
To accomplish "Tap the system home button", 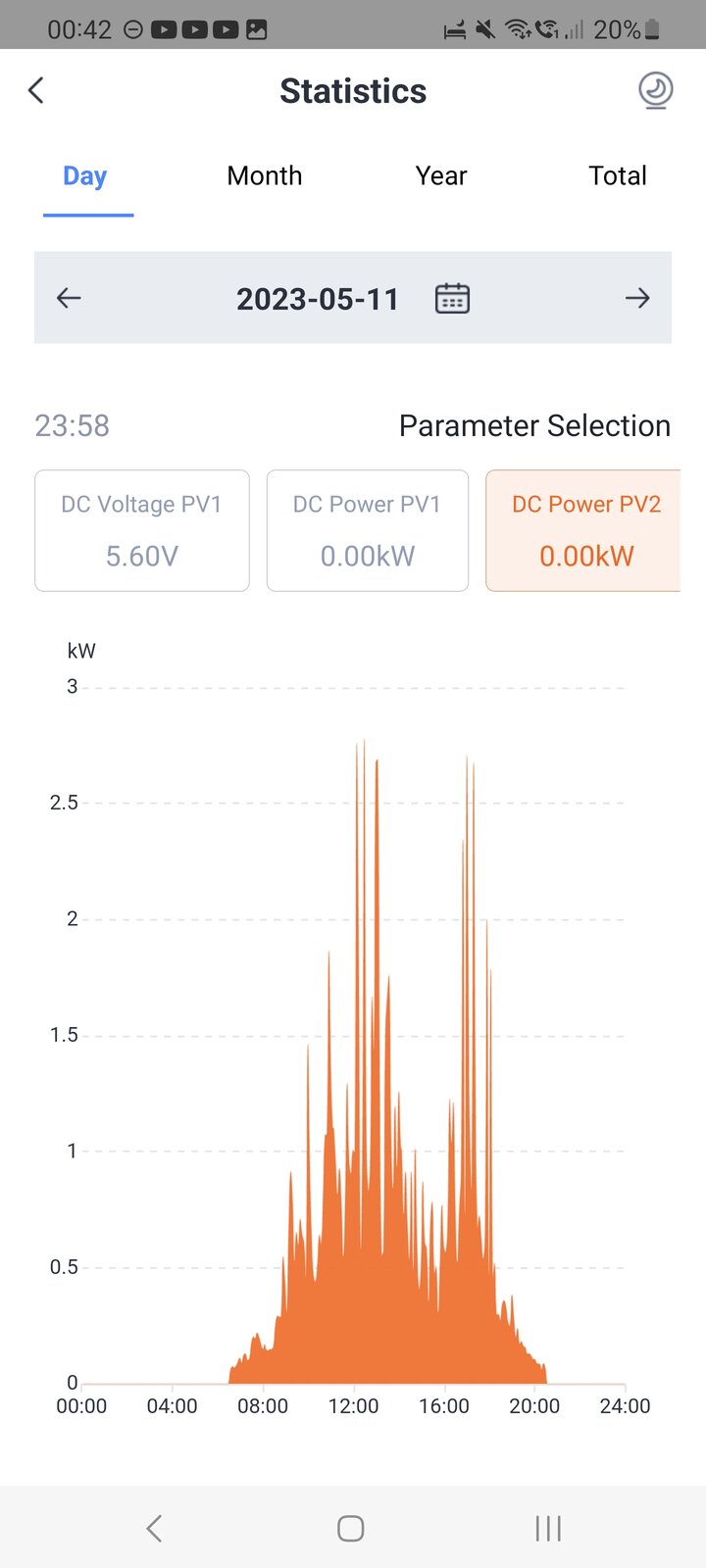I will point(351,1528).
